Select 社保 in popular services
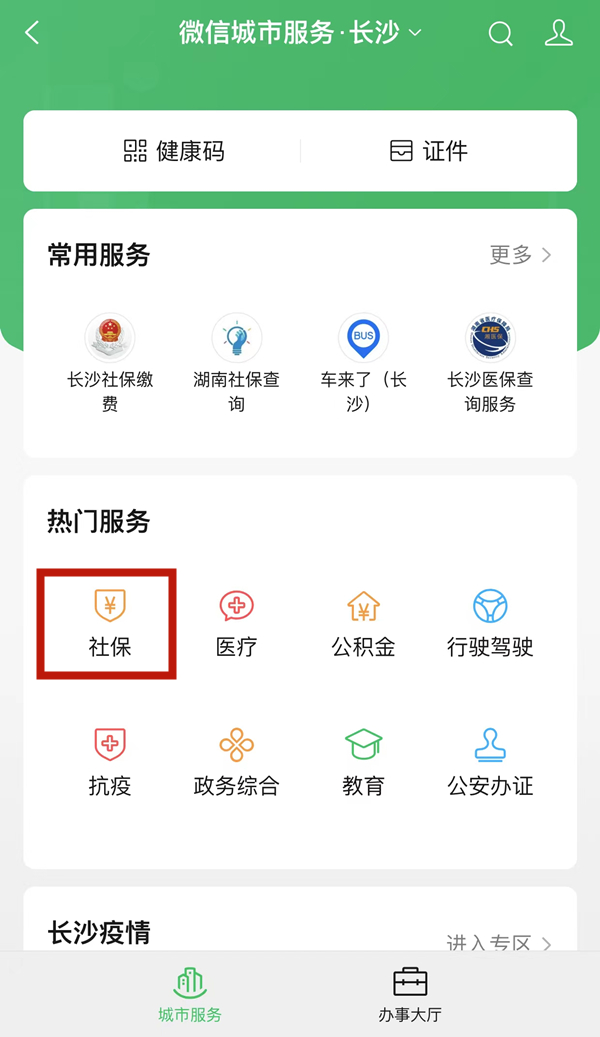Image resolution: width=600 pixels, height=1037 pixels. (x=110, y=623)
